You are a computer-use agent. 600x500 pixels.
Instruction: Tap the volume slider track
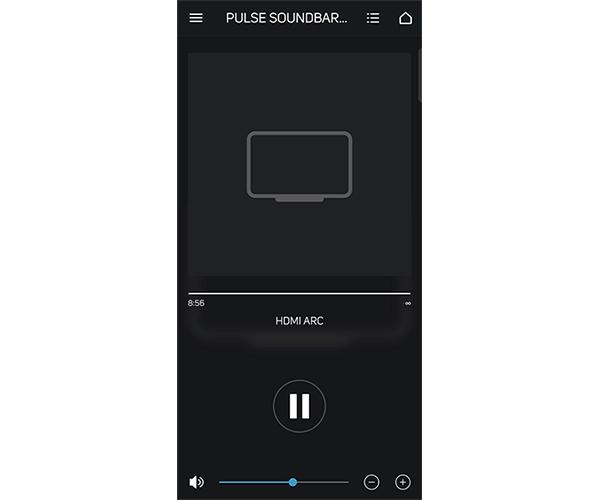(283, 482)
